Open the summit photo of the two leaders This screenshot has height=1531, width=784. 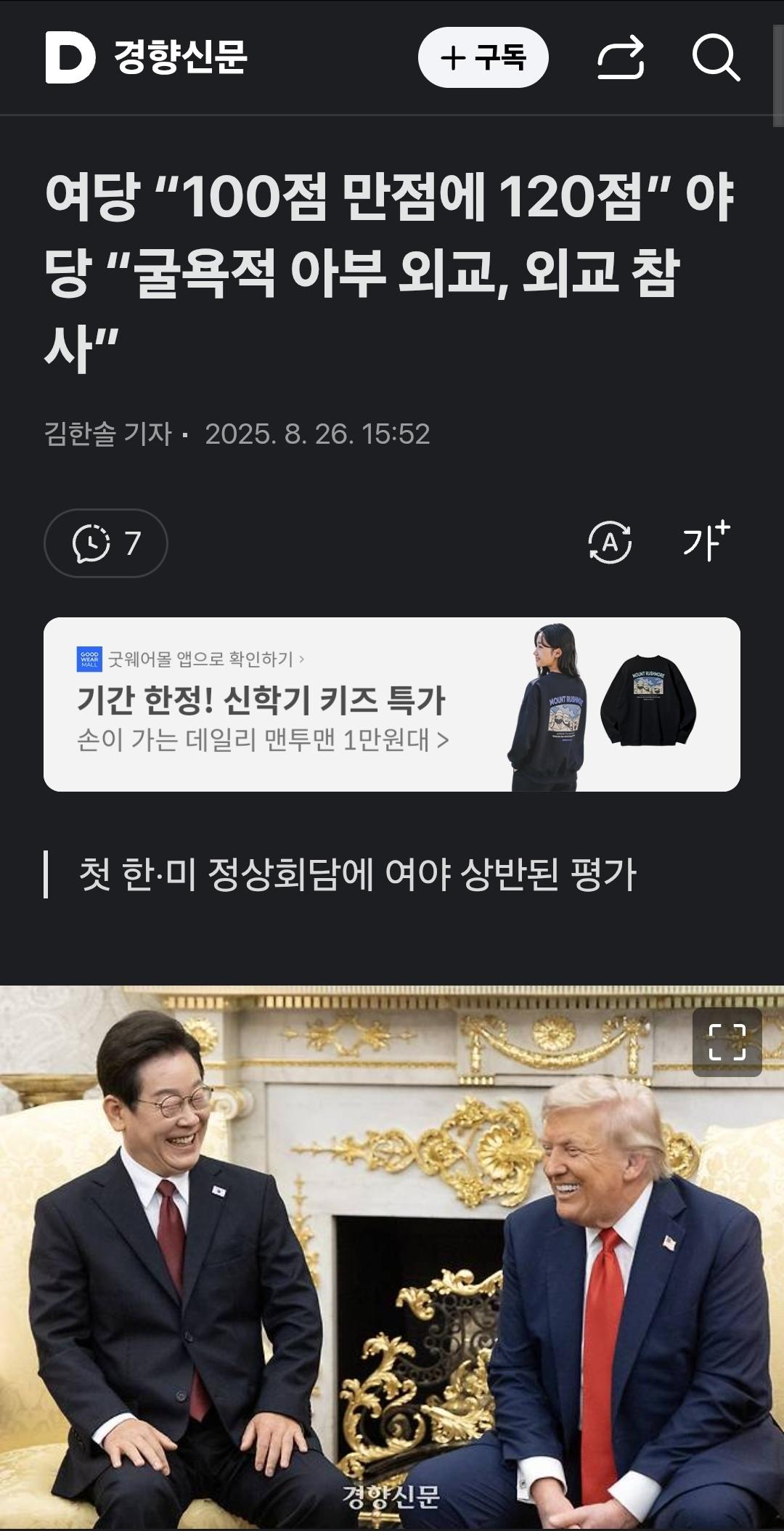coord(392,1264)
